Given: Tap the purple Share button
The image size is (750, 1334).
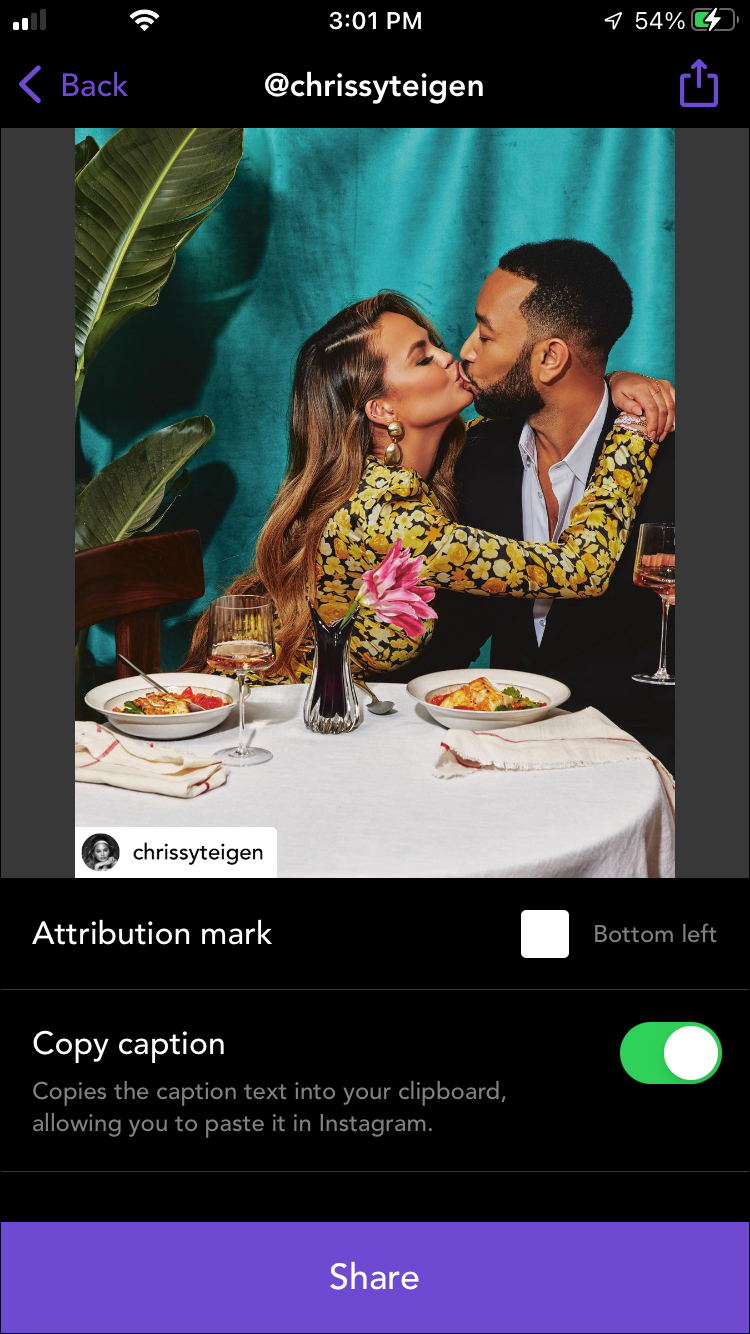Looking at the screenshot, I should 375,1277.
